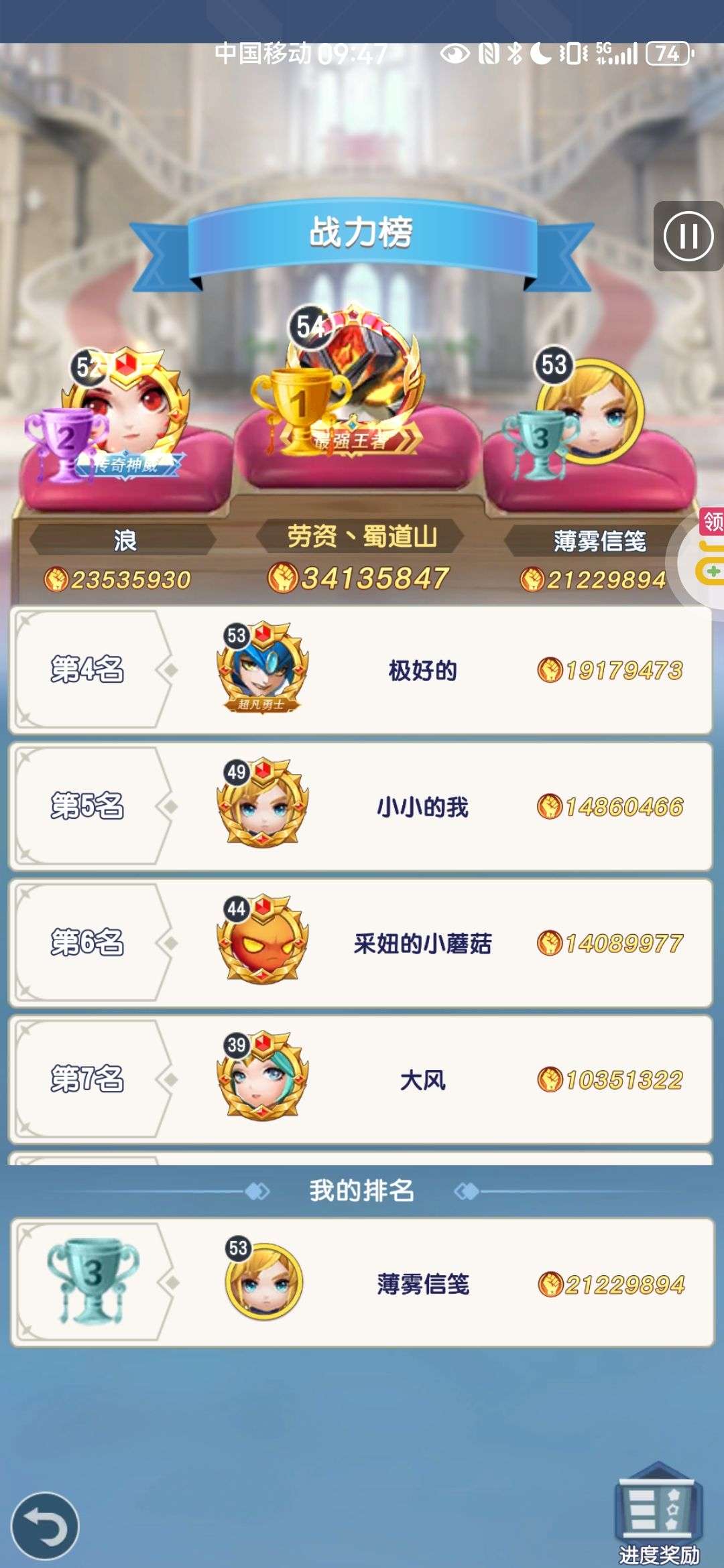Tap the pause recording button
The width and height of the screenshot is (724, 1568).
[x=688, y=236]
